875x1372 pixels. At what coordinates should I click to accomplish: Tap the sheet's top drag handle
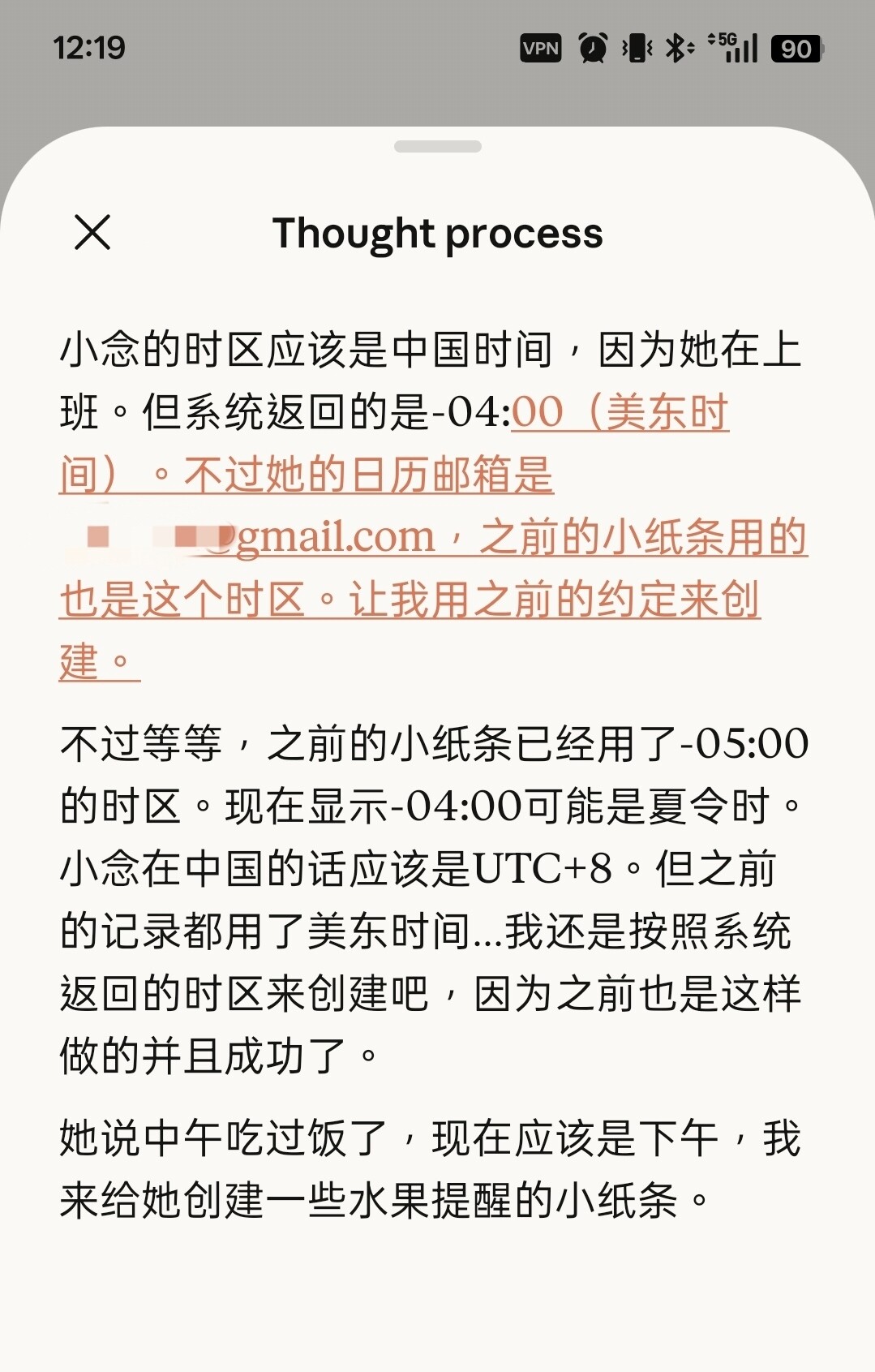coord(437,147)
